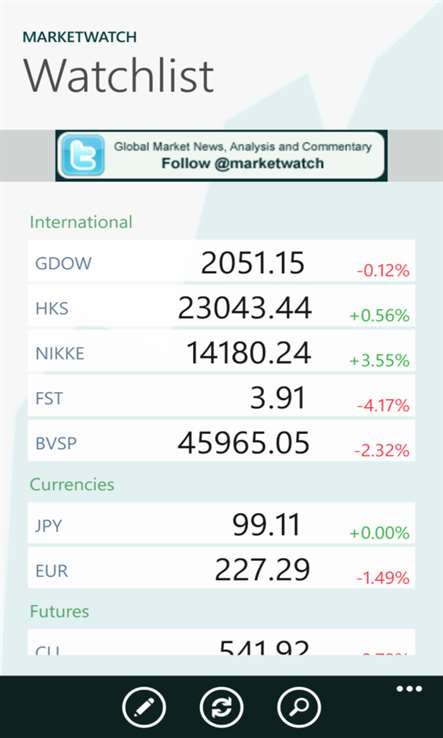The width and height of the screenshot is (443, 738).
Task: View the EUR currency row
Action: tap(221, 568)
